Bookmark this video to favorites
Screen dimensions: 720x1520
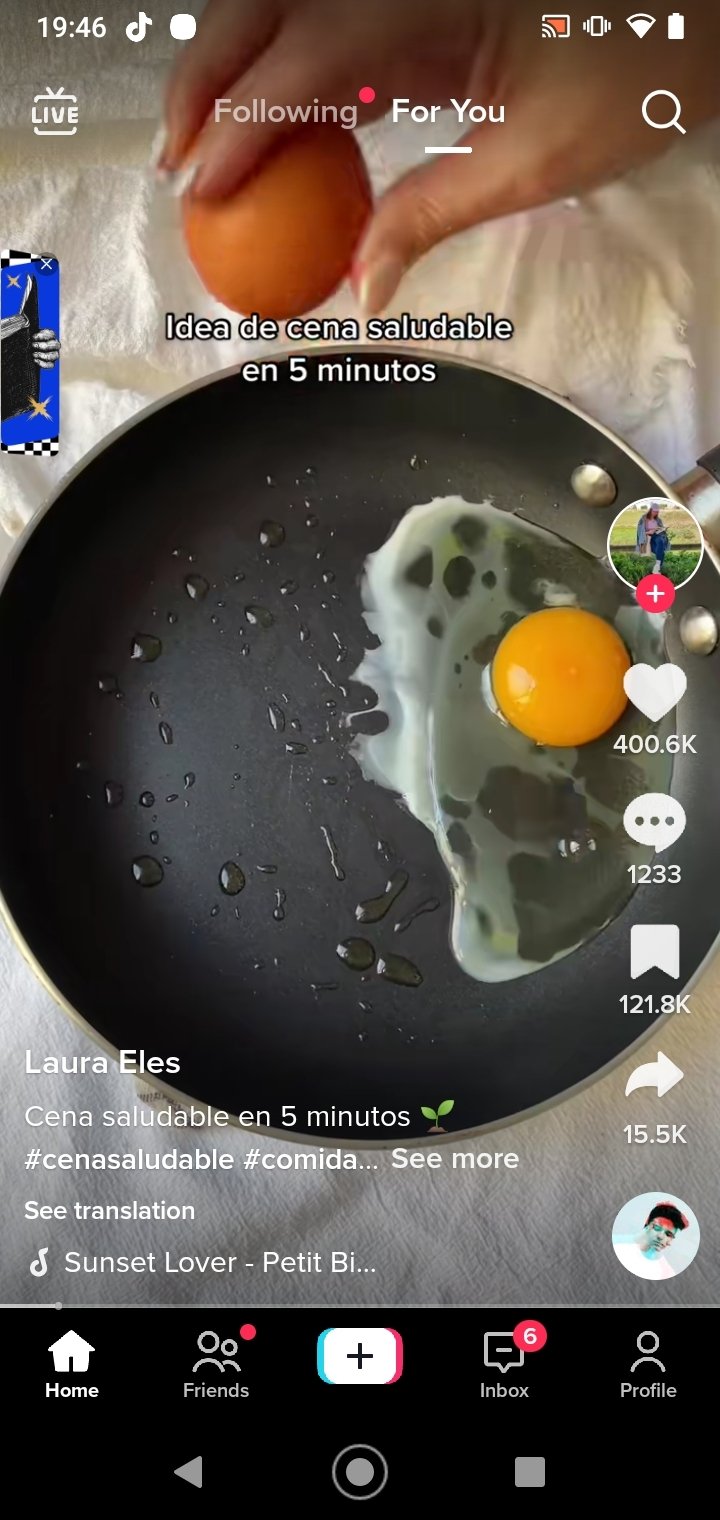click(x=655, y=952)
